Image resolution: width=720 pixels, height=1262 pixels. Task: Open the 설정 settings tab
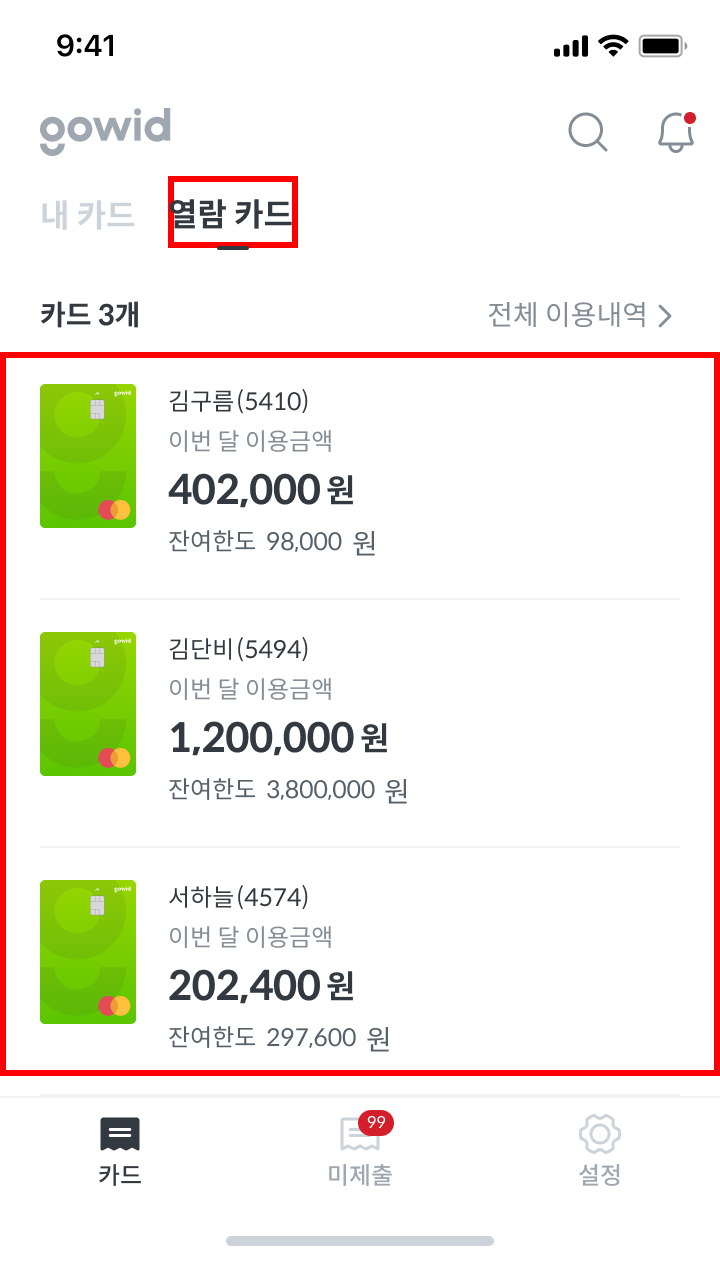coord(600,1150)
